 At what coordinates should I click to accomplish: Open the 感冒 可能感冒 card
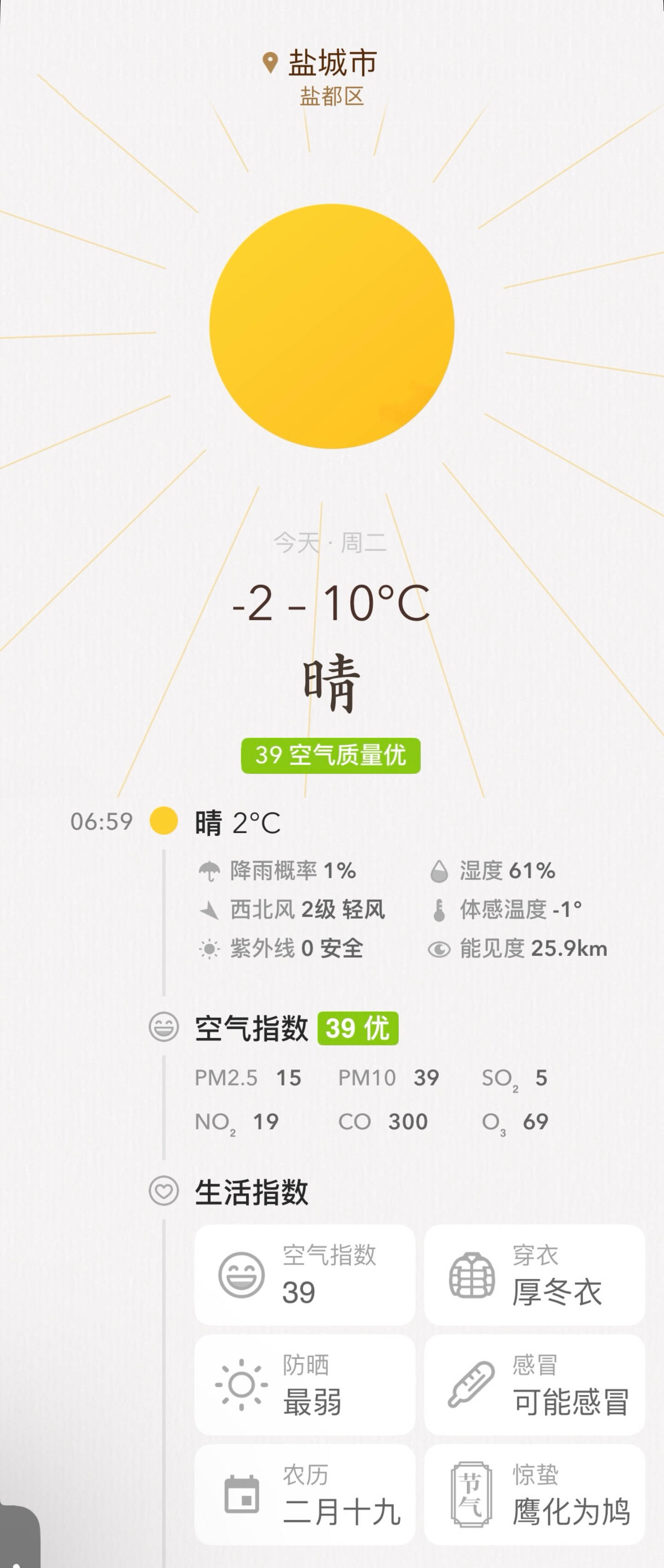point(534,1385)
